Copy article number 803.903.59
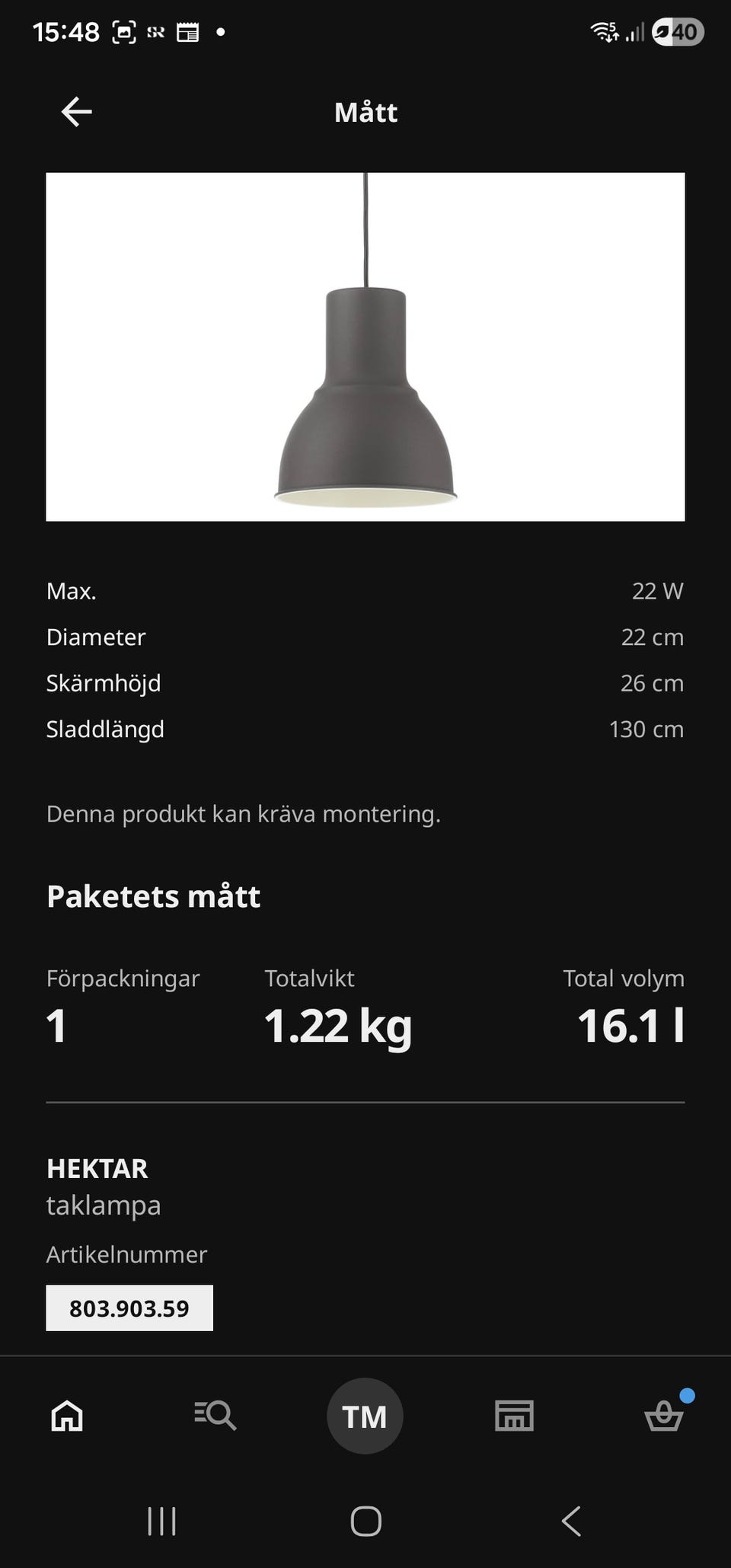The image size is (731, 1568). pyautogui.click(x=129, y=1308)
